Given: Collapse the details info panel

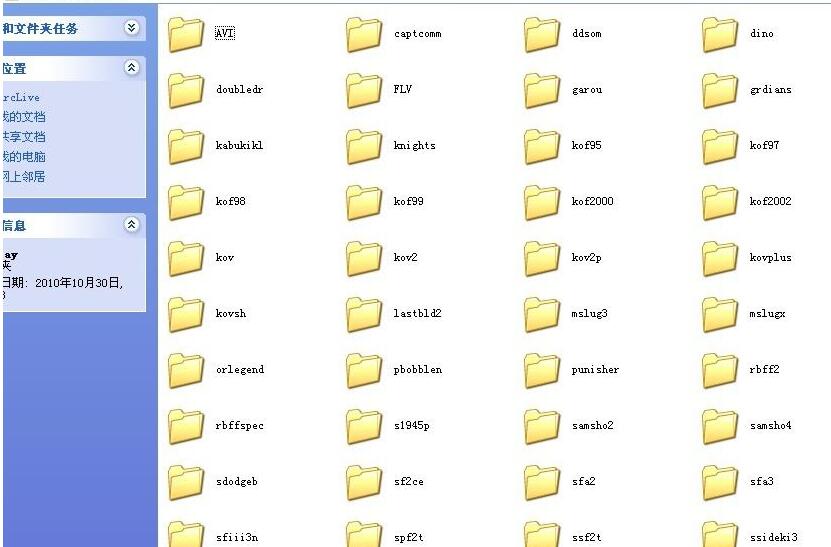Looking at the screenshot, I should (131, 225).
